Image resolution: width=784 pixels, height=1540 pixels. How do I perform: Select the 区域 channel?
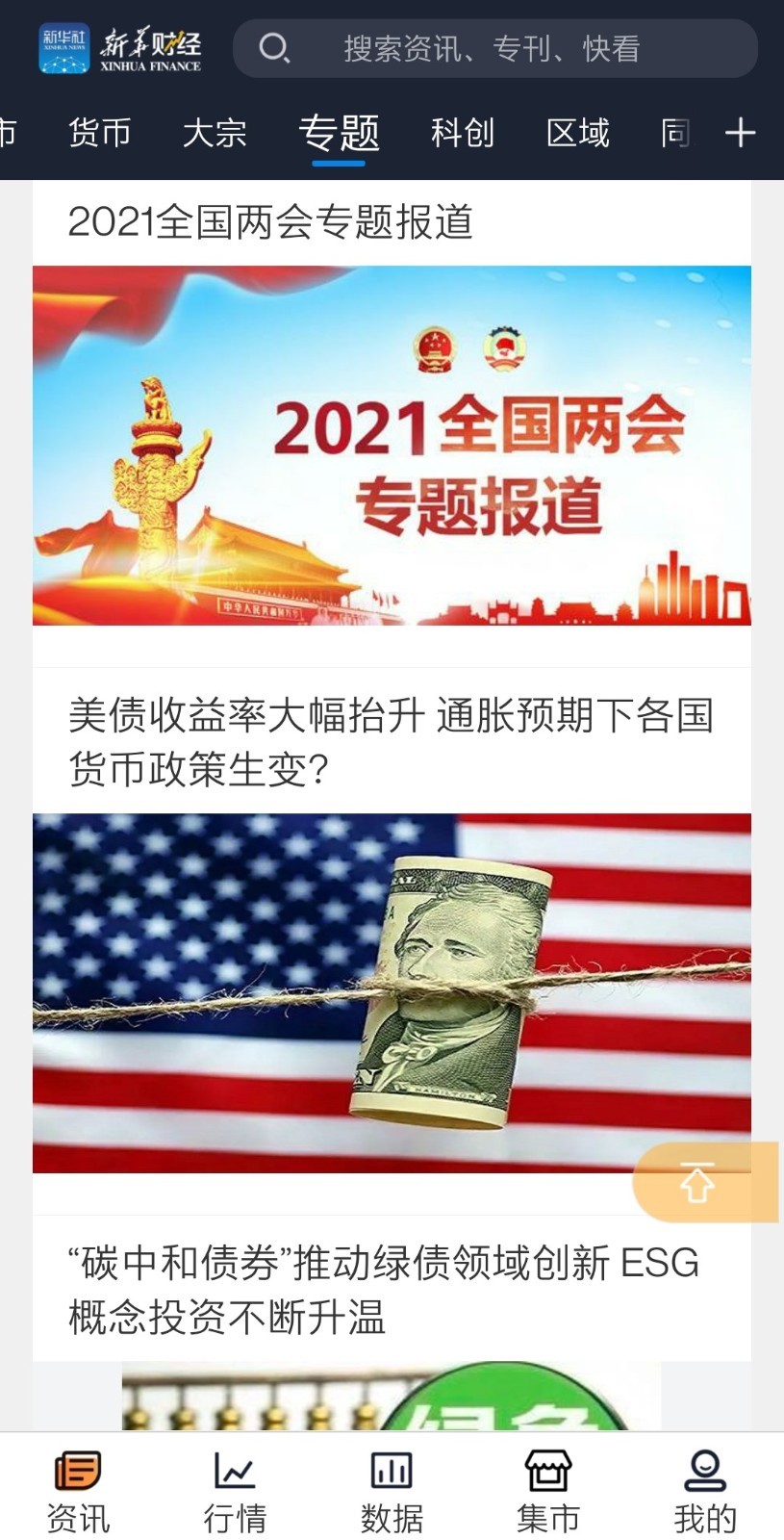click(x=578, y=132)
